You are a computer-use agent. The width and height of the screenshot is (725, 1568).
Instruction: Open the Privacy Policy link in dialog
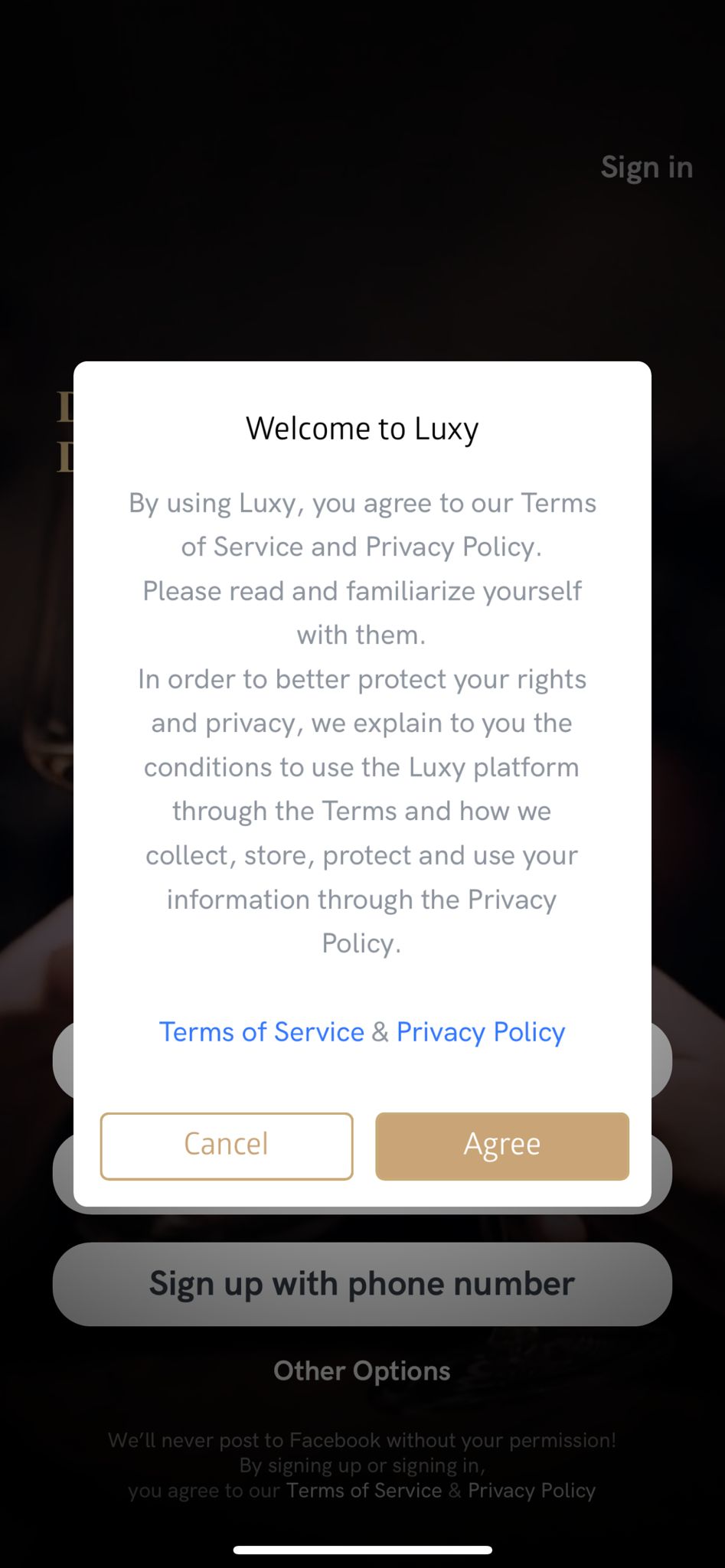[x=481, y=1032]
